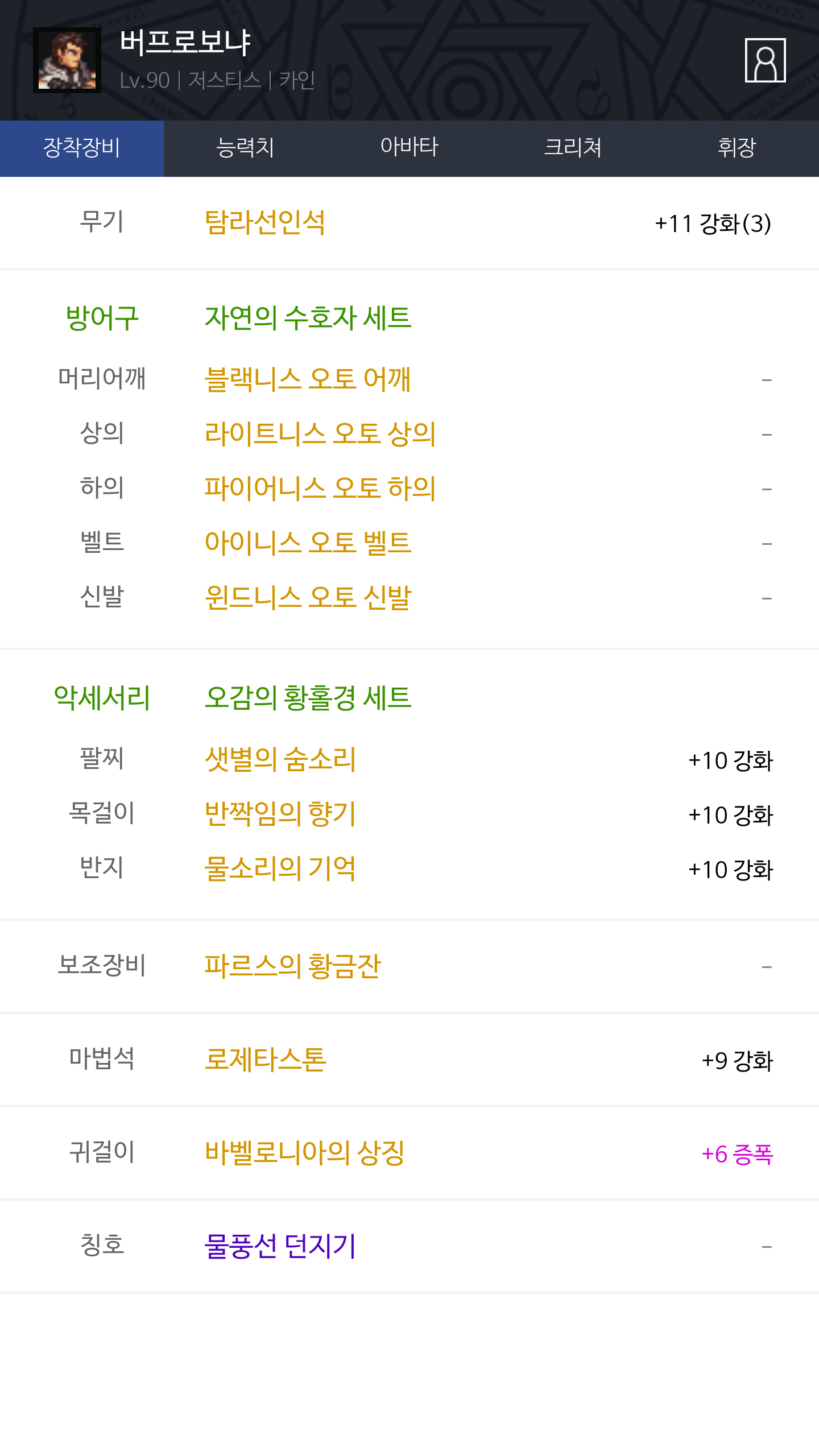Open the 크리쳐 tab

coord(573,148)
